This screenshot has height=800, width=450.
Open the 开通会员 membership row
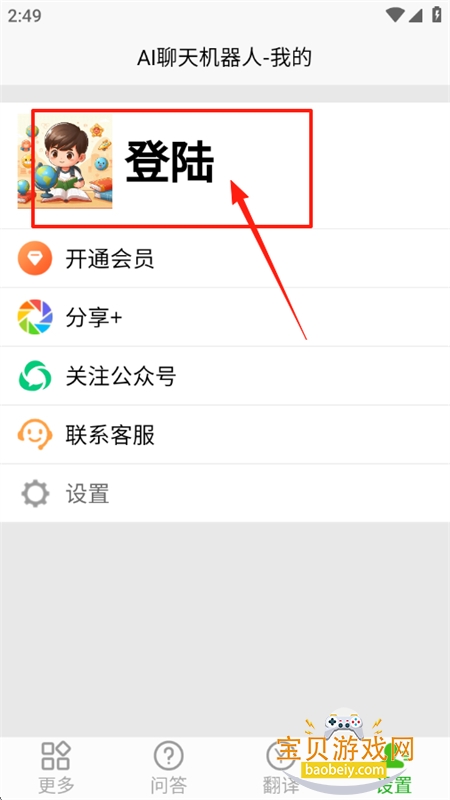(x=225, y=259)
